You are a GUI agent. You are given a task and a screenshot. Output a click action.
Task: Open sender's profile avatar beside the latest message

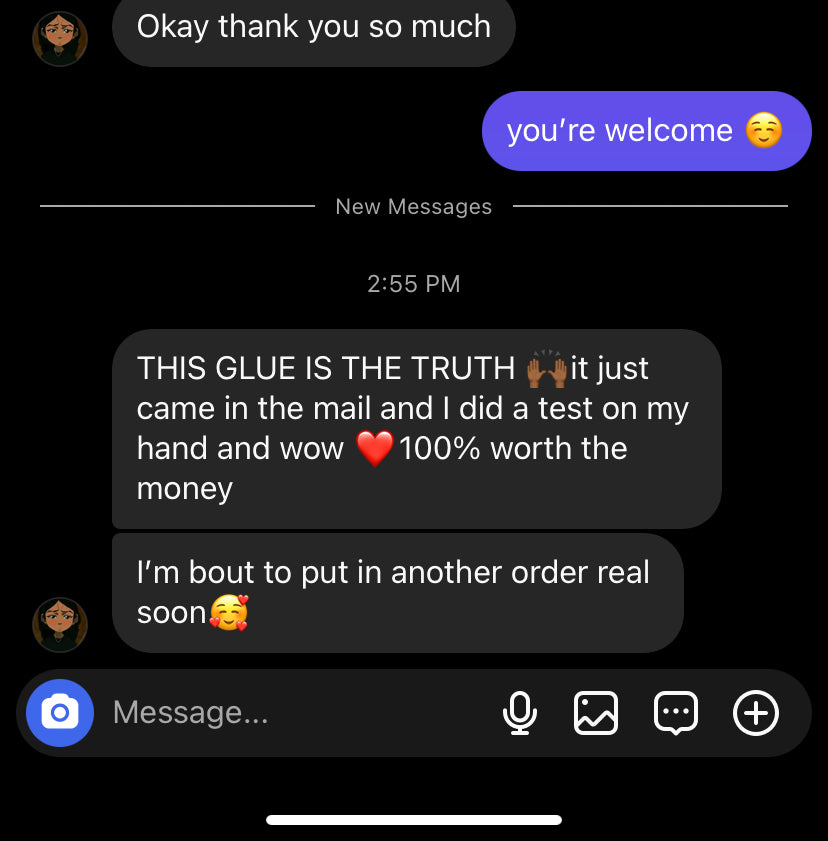tap(60, 625)
